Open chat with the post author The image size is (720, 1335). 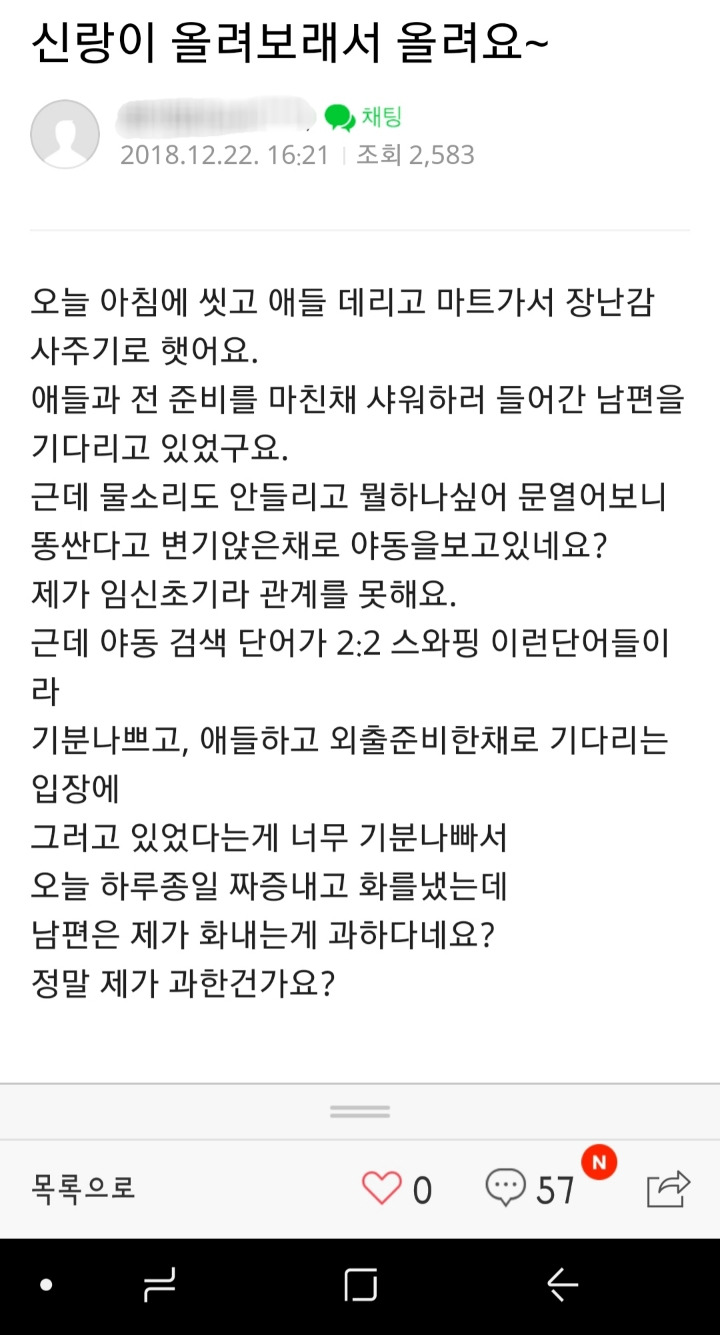[x=364, y=118]
